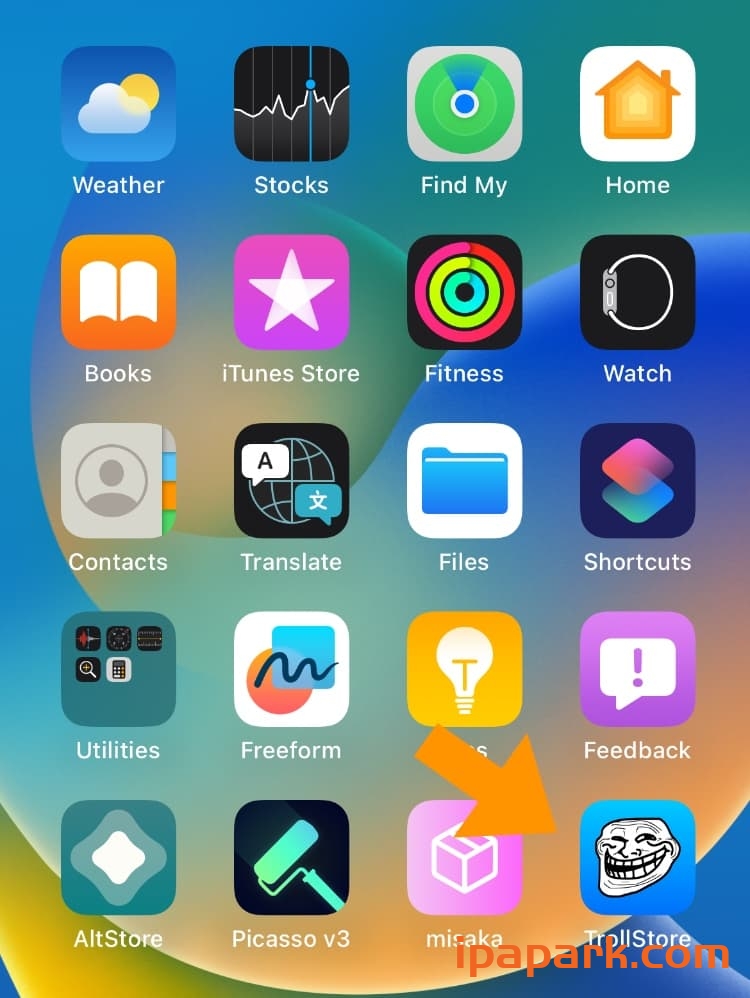
Task: Open the Books app
Action: [x=118, y=292]
